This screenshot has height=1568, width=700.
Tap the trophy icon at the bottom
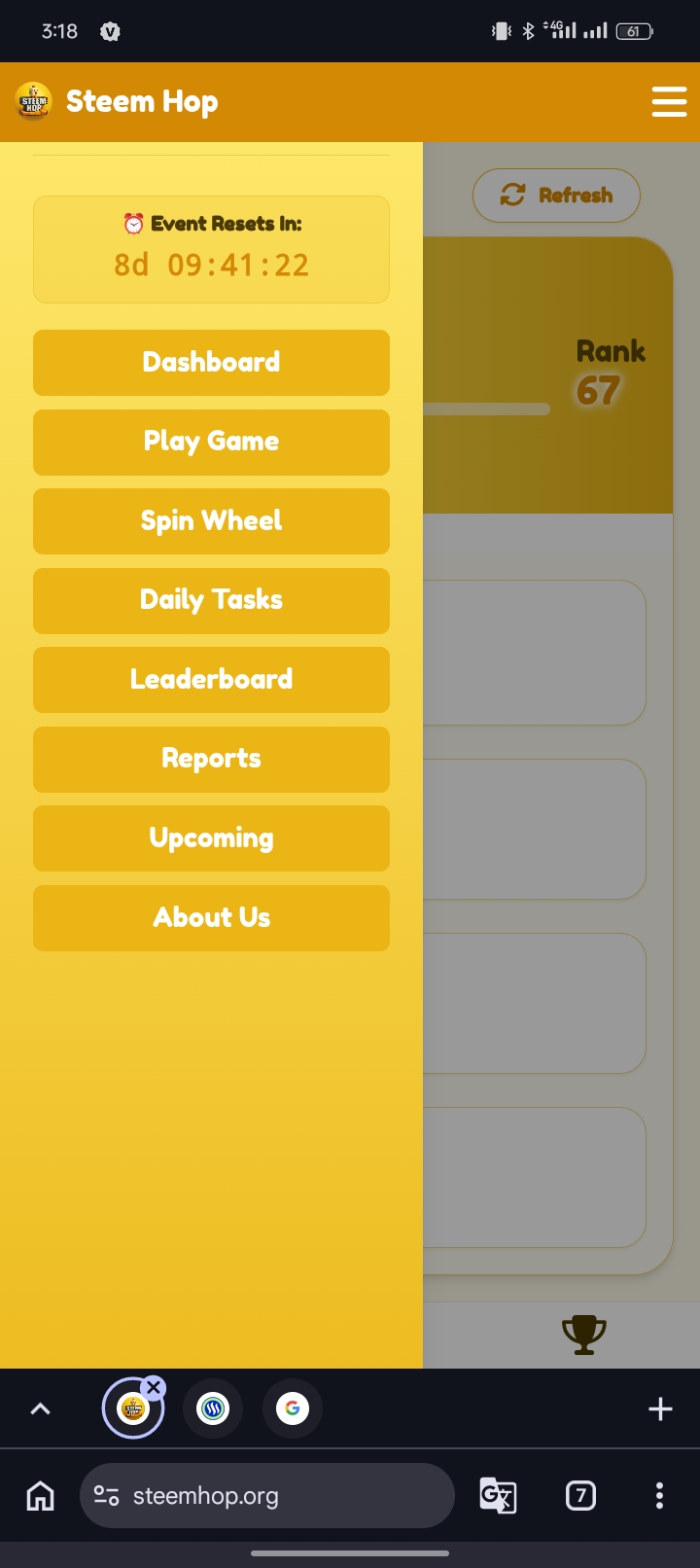tap(584, 1335)
